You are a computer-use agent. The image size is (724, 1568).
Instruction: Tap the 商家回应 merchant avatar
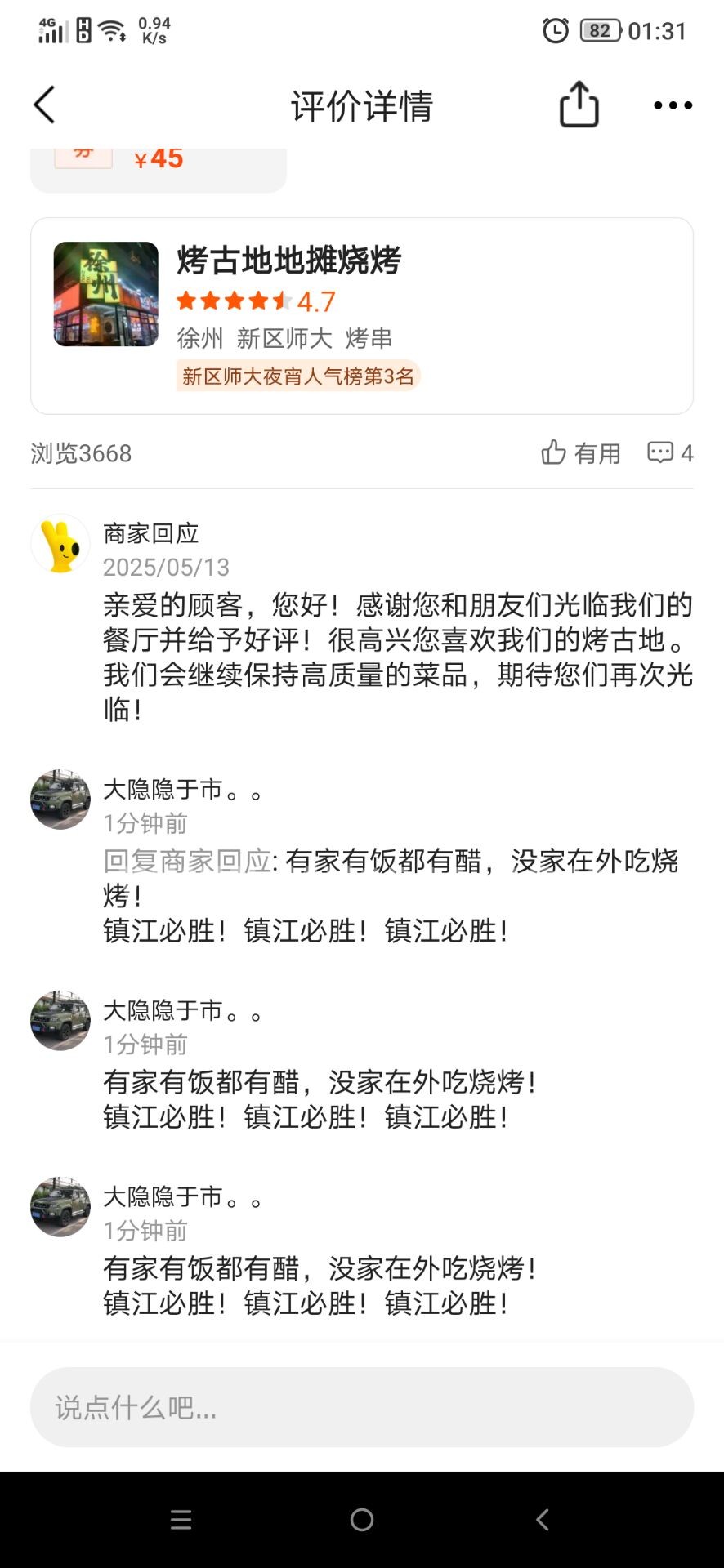60,544
